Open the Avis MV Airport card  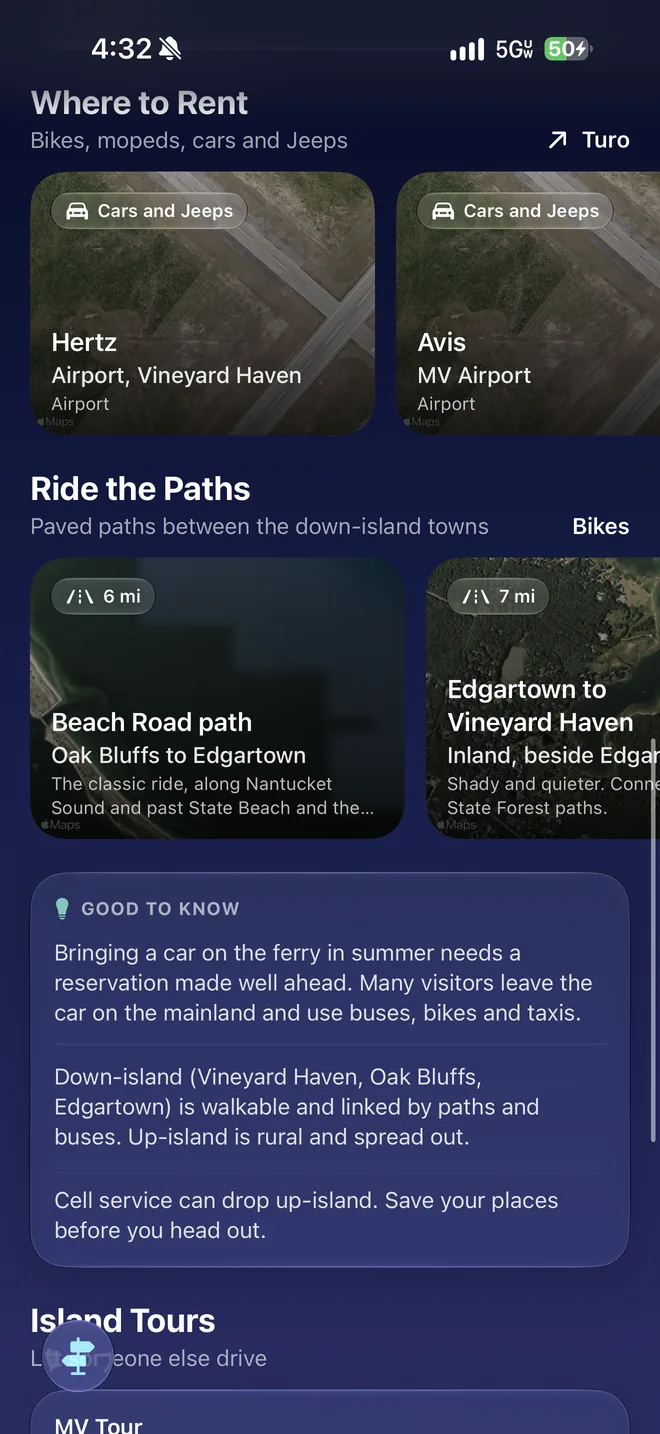[x=528, y=304]
